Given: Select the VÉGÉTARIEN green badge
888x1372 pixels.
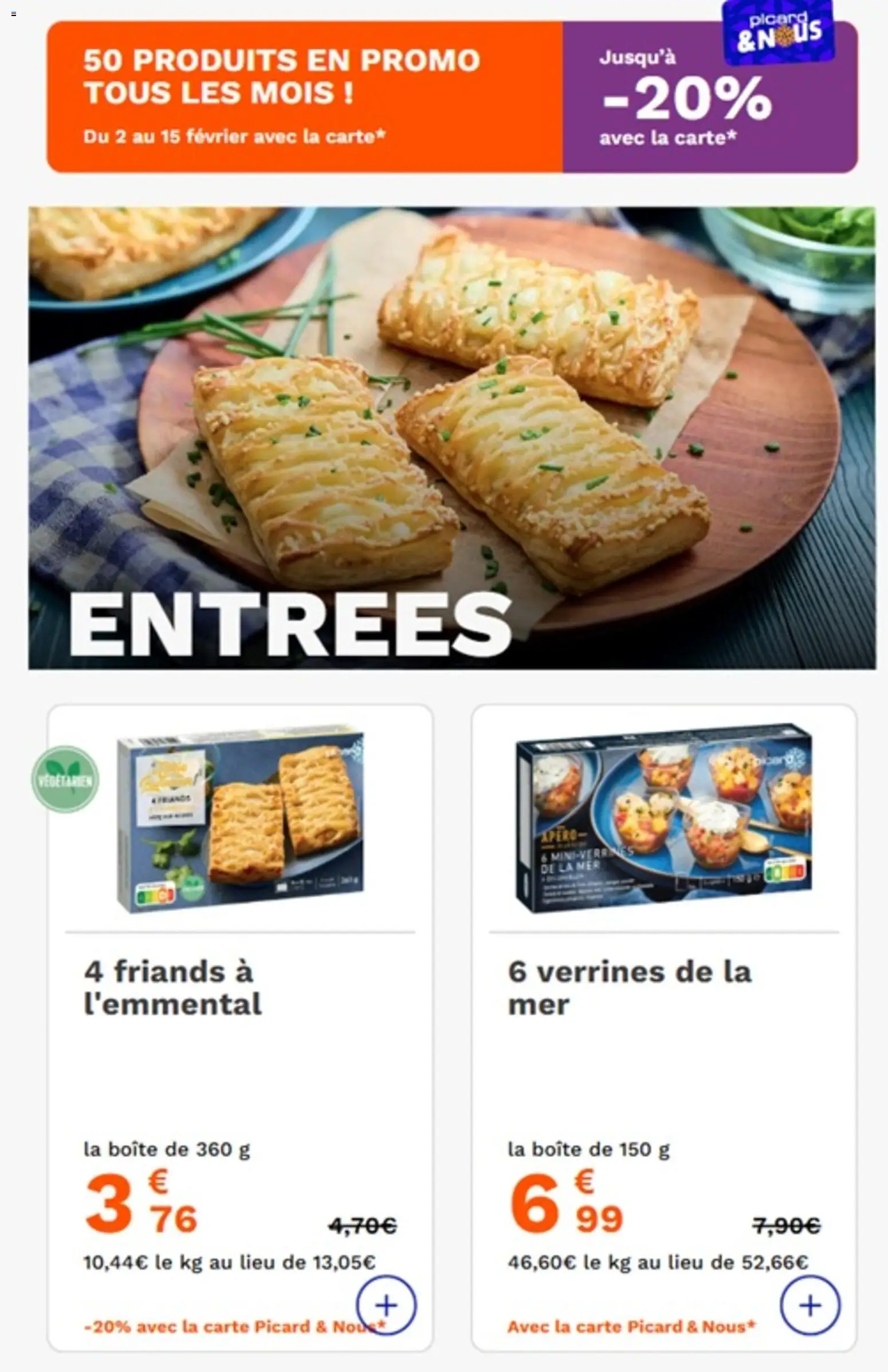Looking at the screenshot, I should tap(65, 783).
